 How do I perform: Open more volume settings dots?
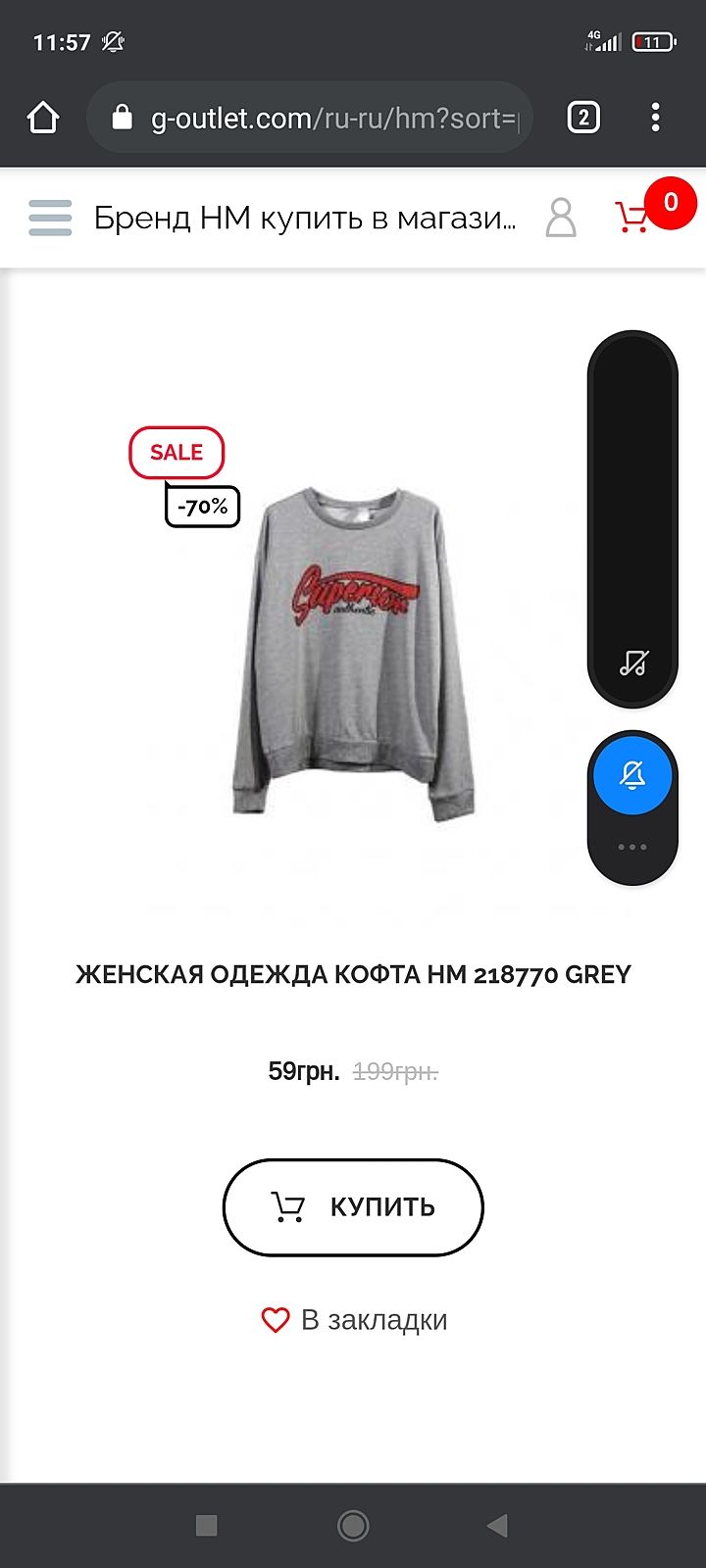[632, 847]
